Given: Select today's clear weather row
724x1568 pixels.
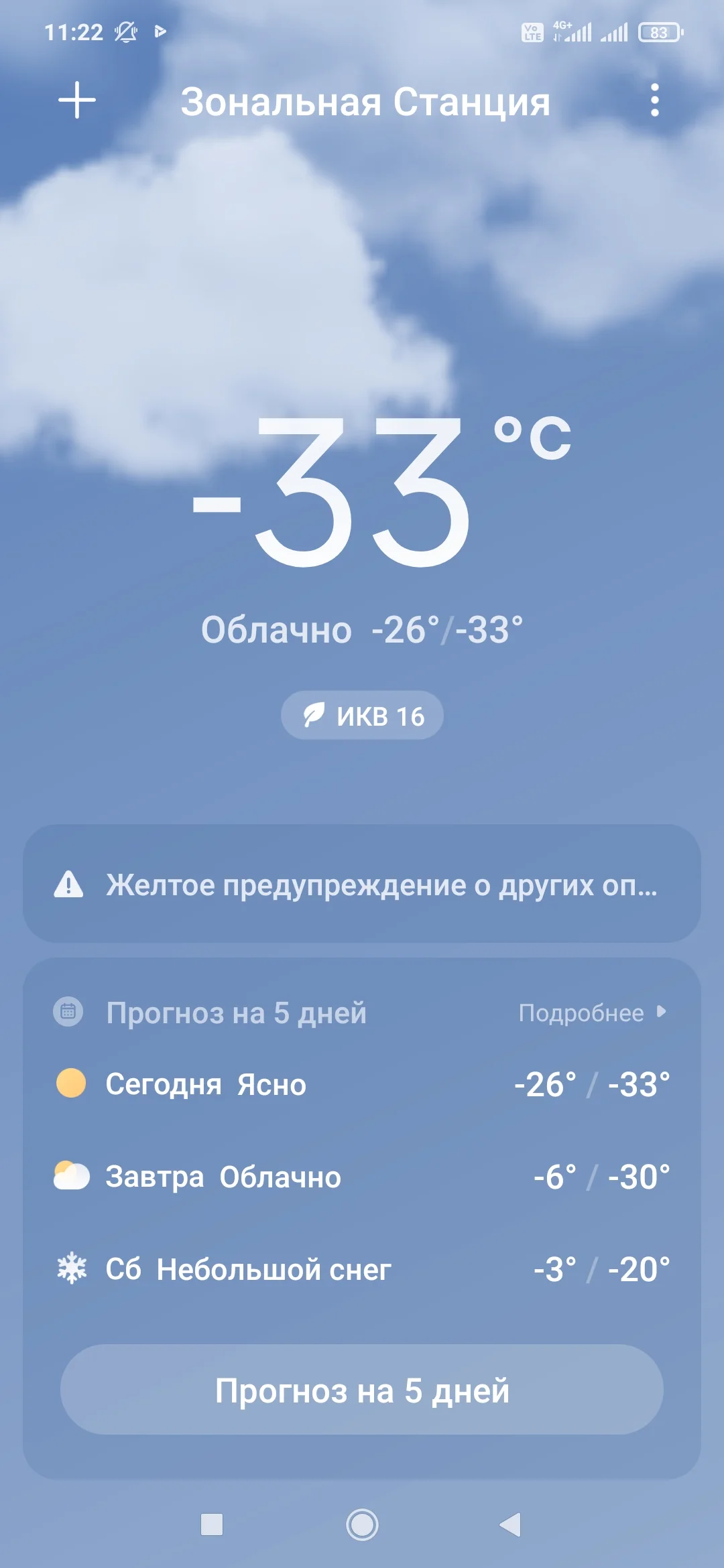Looking at the screenshot, I should (362, 1084).
